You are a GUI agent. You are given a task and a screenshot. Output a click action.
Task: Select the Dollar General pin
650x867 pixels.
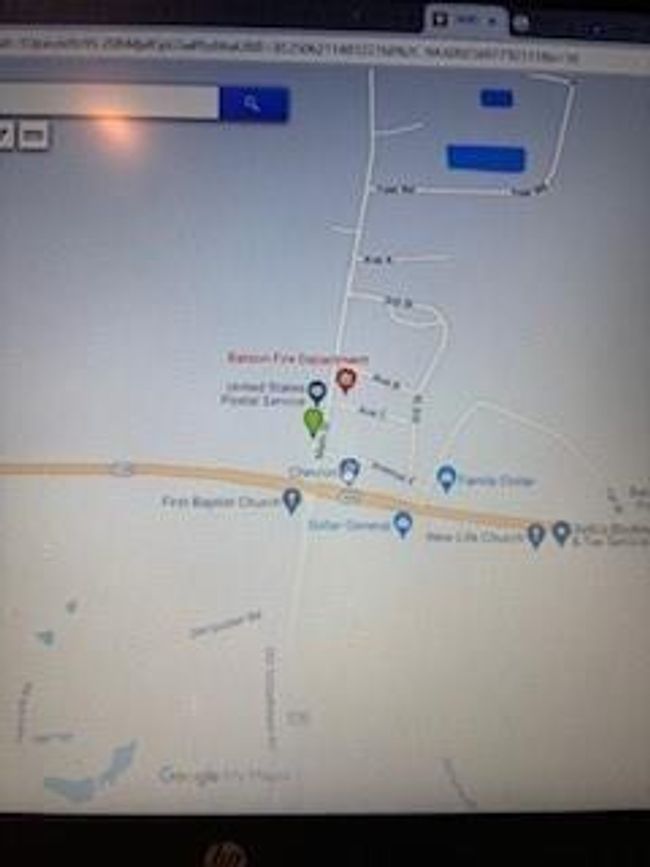402,523
